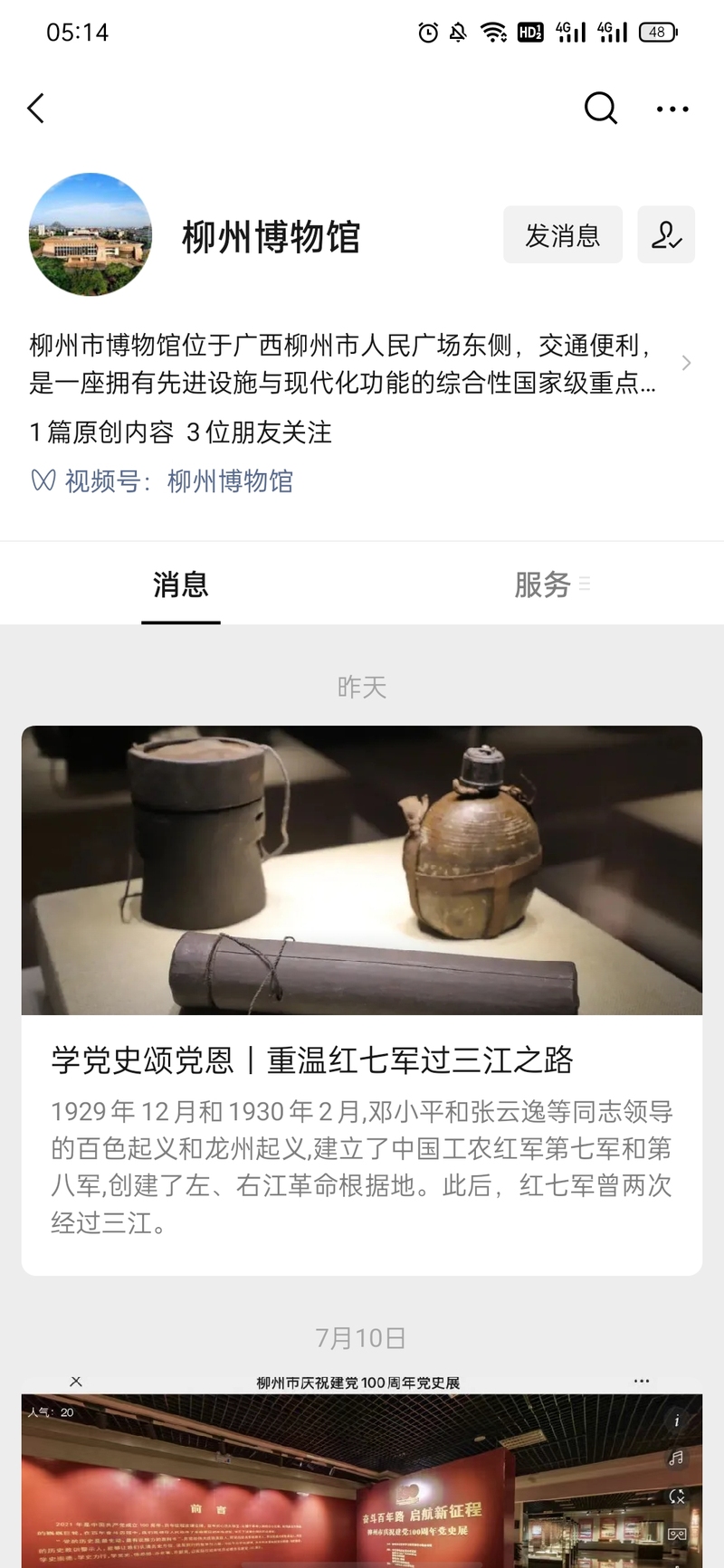
Task: View the 柳州博物馆 profile picture
Action: tap(90, 234)
